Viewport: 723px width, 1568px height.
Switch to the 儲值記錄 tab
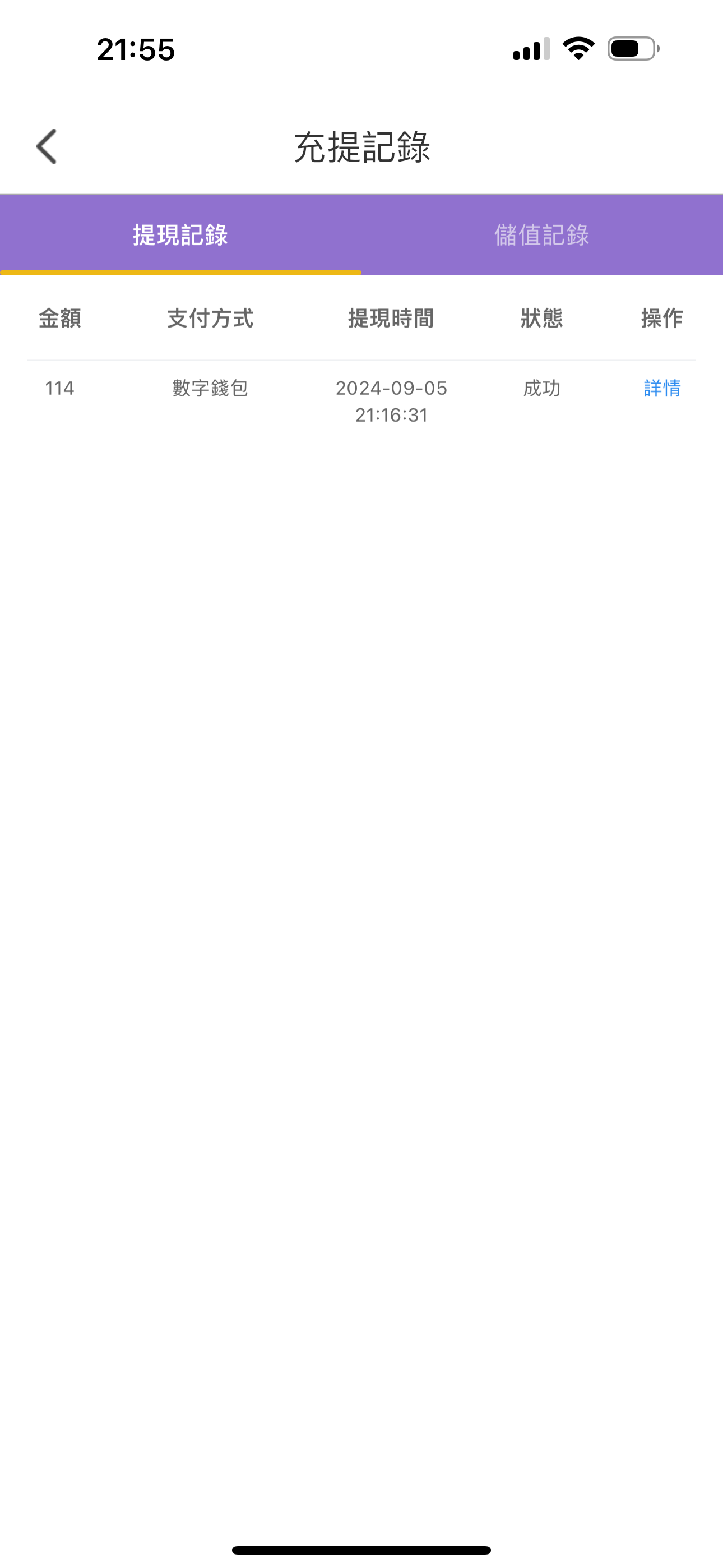click(543, 235)
